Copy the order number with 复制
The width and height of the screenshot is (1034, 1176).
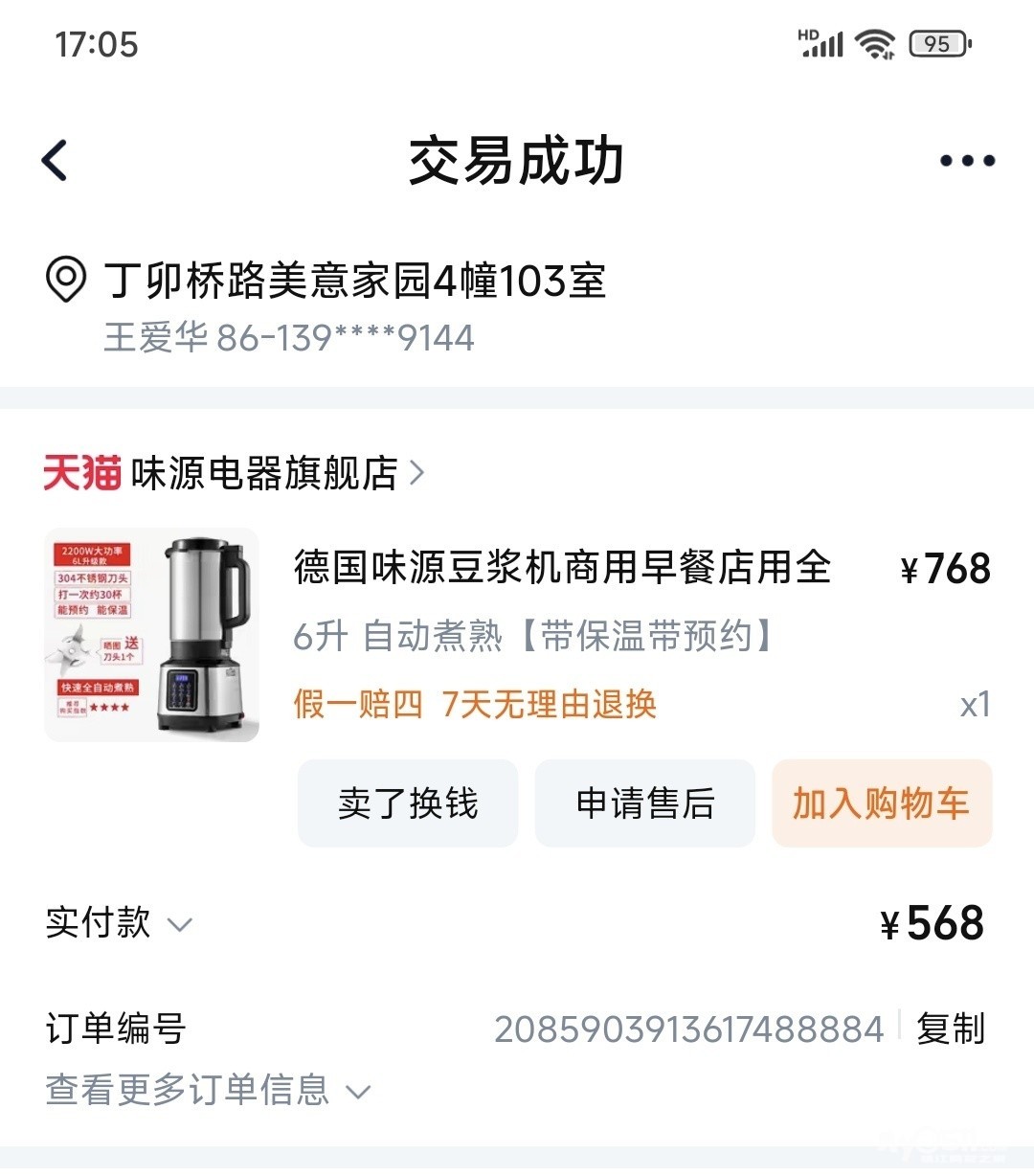(950, 1029)
